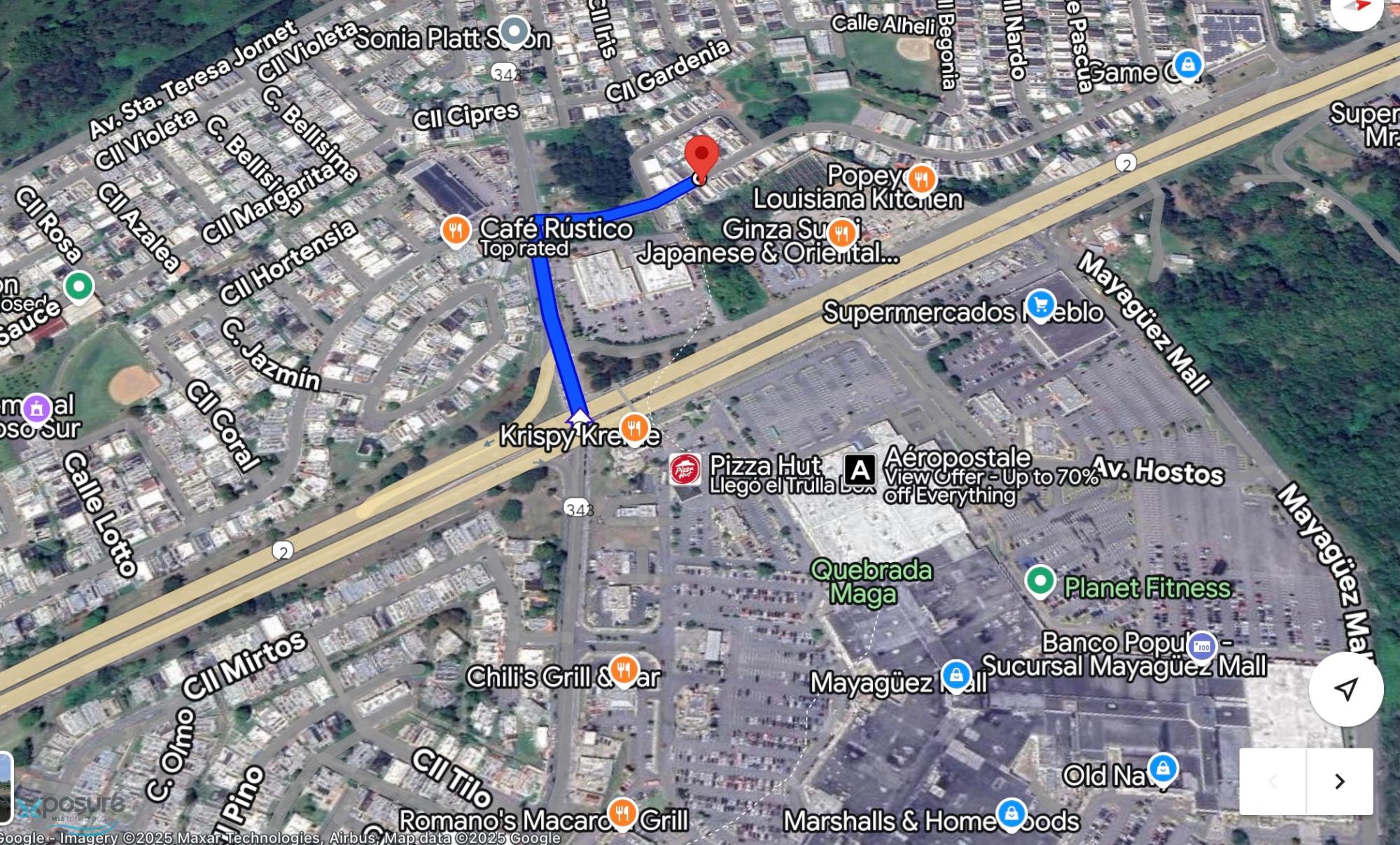
Task: Open the Café Rústico restaurant marker
Action: 456,230
